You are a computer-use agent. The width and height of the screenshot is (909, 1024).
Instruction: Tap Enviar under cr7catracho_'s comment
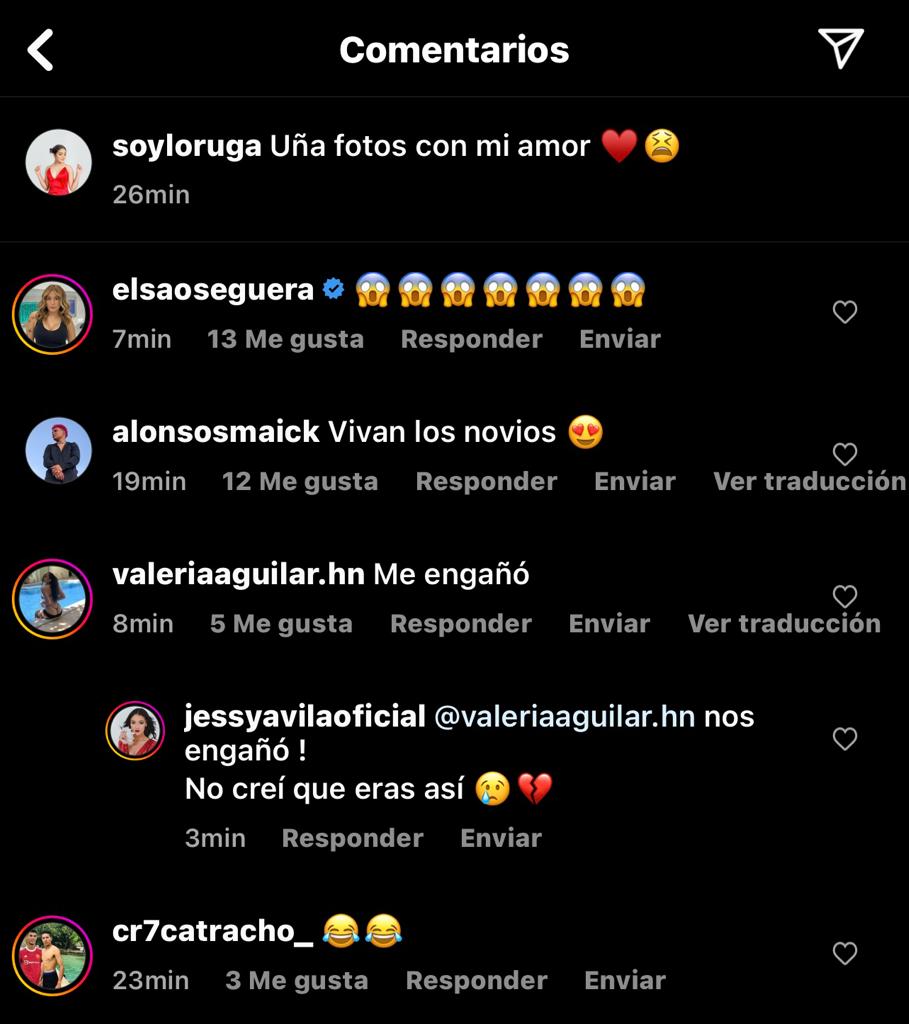625,981
